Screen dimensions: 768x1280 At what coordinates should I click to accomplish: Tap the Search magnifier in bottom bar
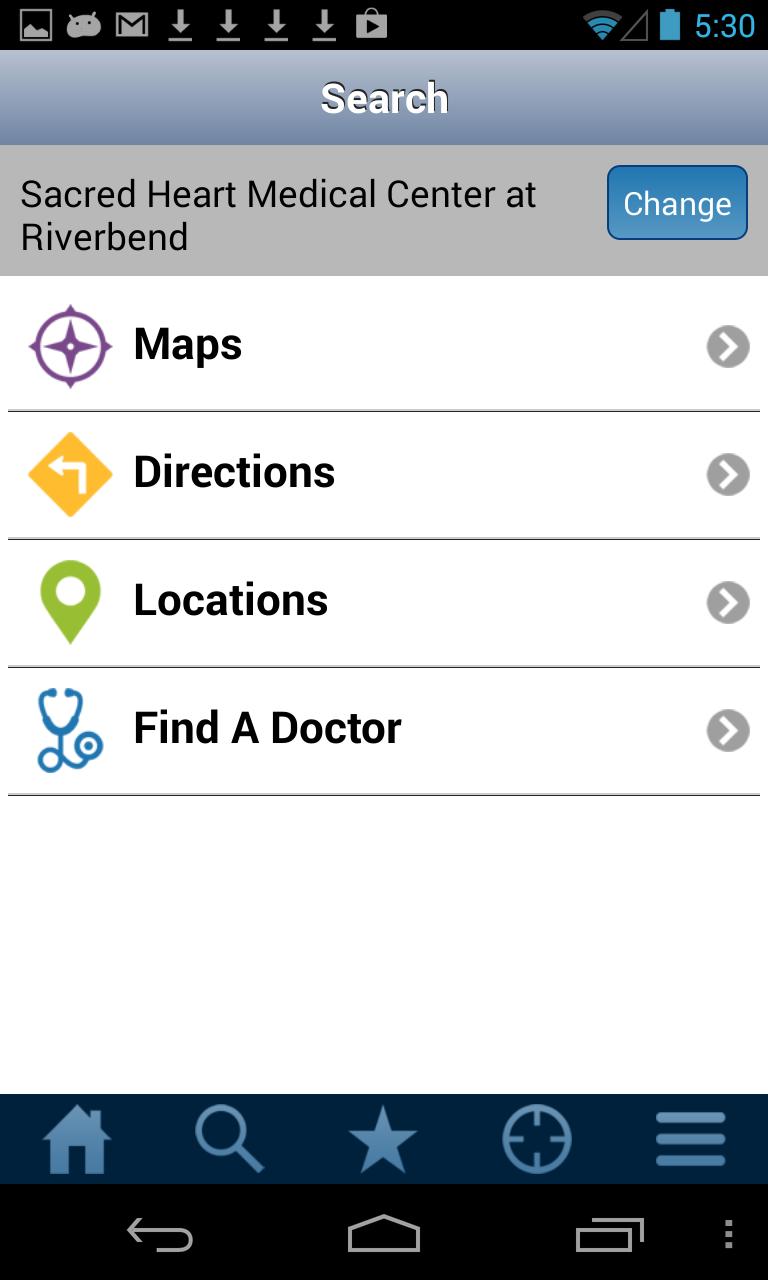(230, 1138)
